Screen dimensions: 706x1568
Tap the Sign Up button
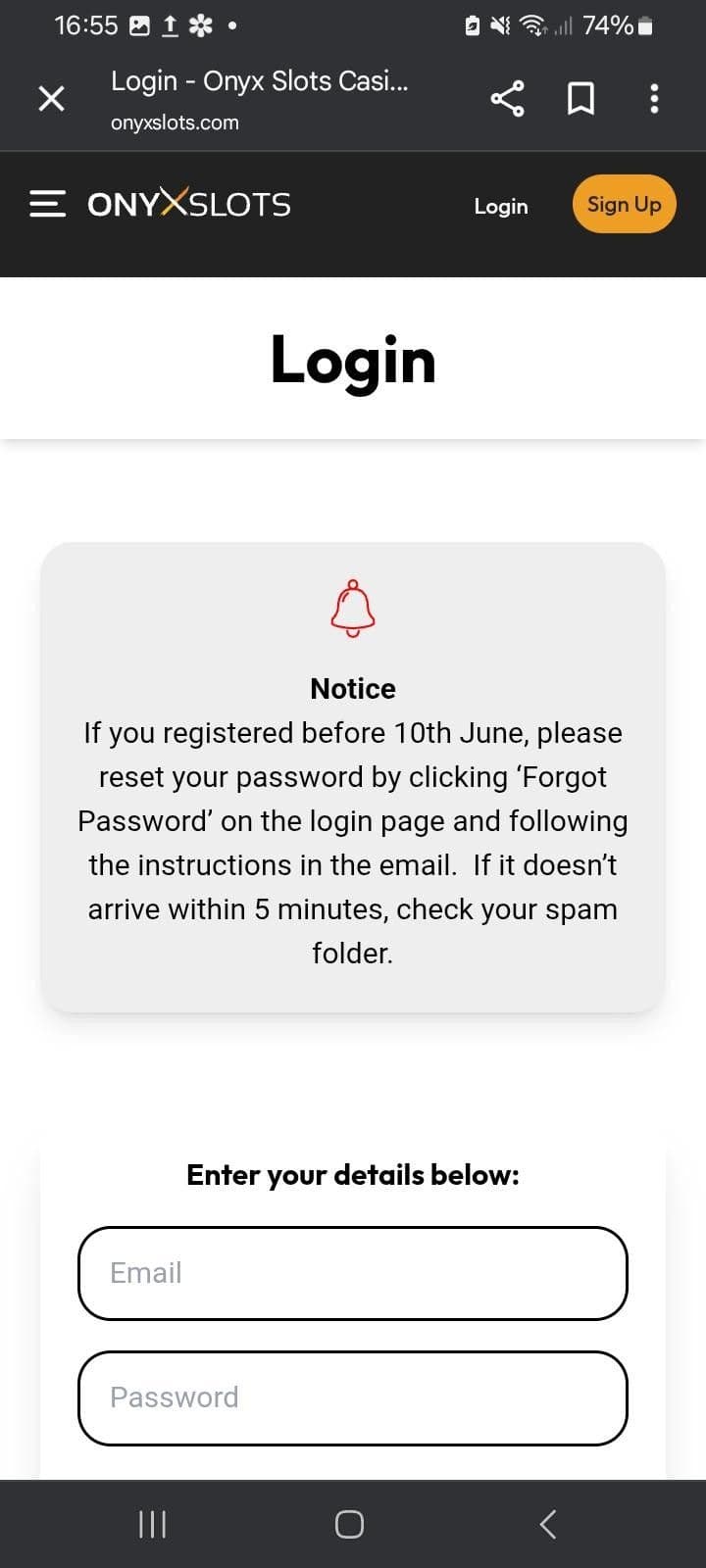[x=624, y=204]
